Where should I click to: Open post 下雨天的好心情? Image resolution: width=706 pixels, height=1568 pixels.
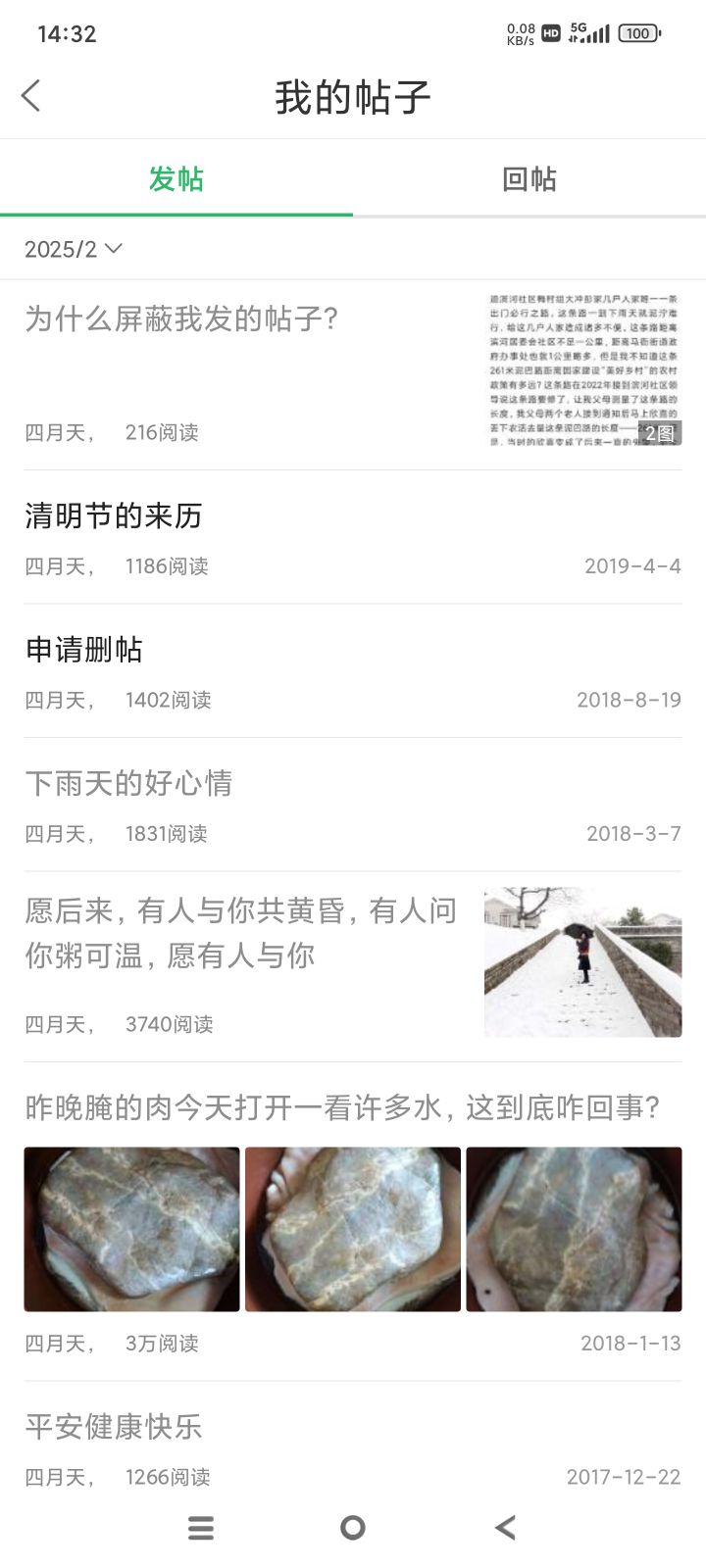click(x=128, y=783)
